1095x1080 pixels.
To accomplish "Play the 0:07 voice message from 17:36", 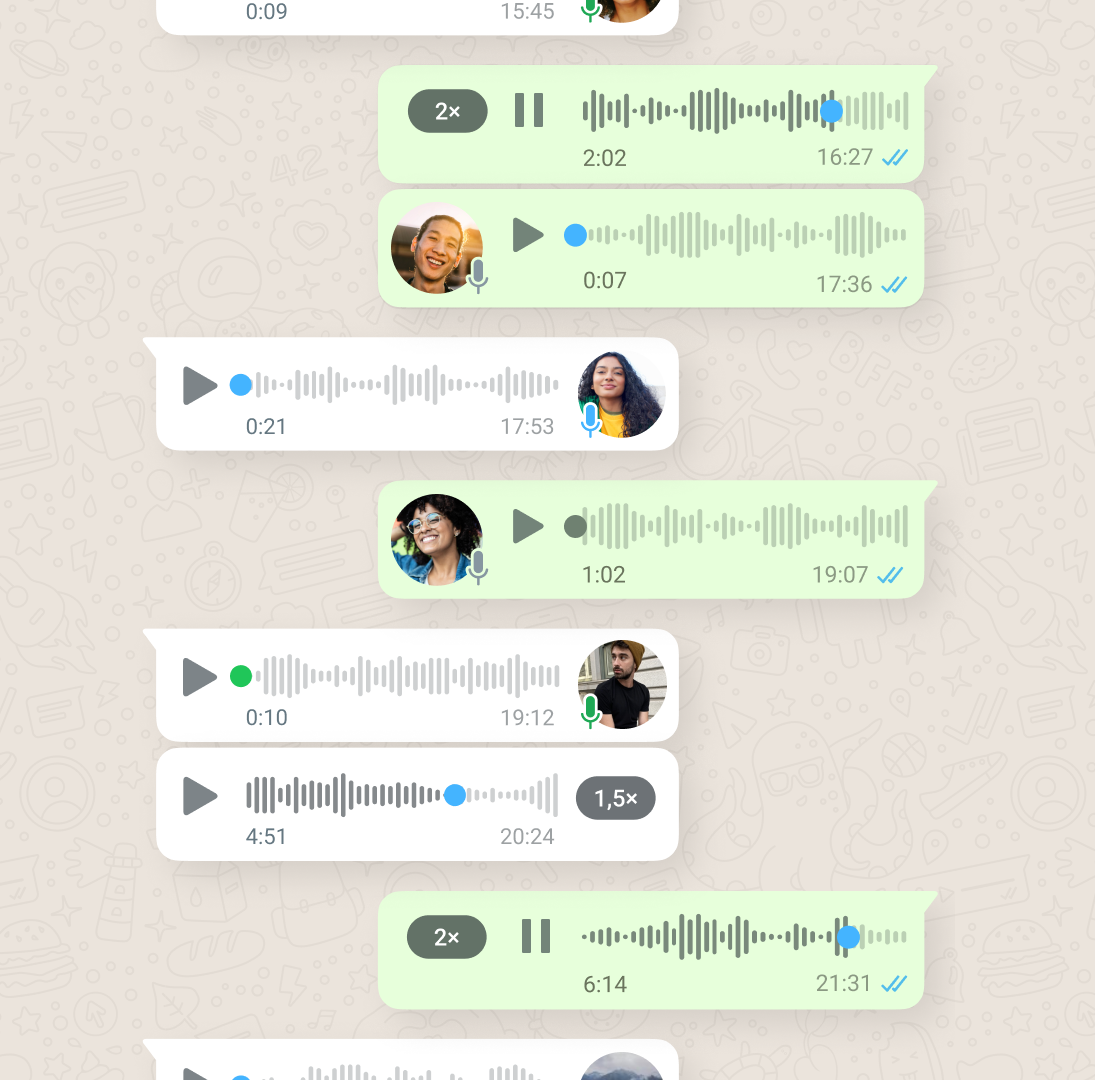I will 528,235.
